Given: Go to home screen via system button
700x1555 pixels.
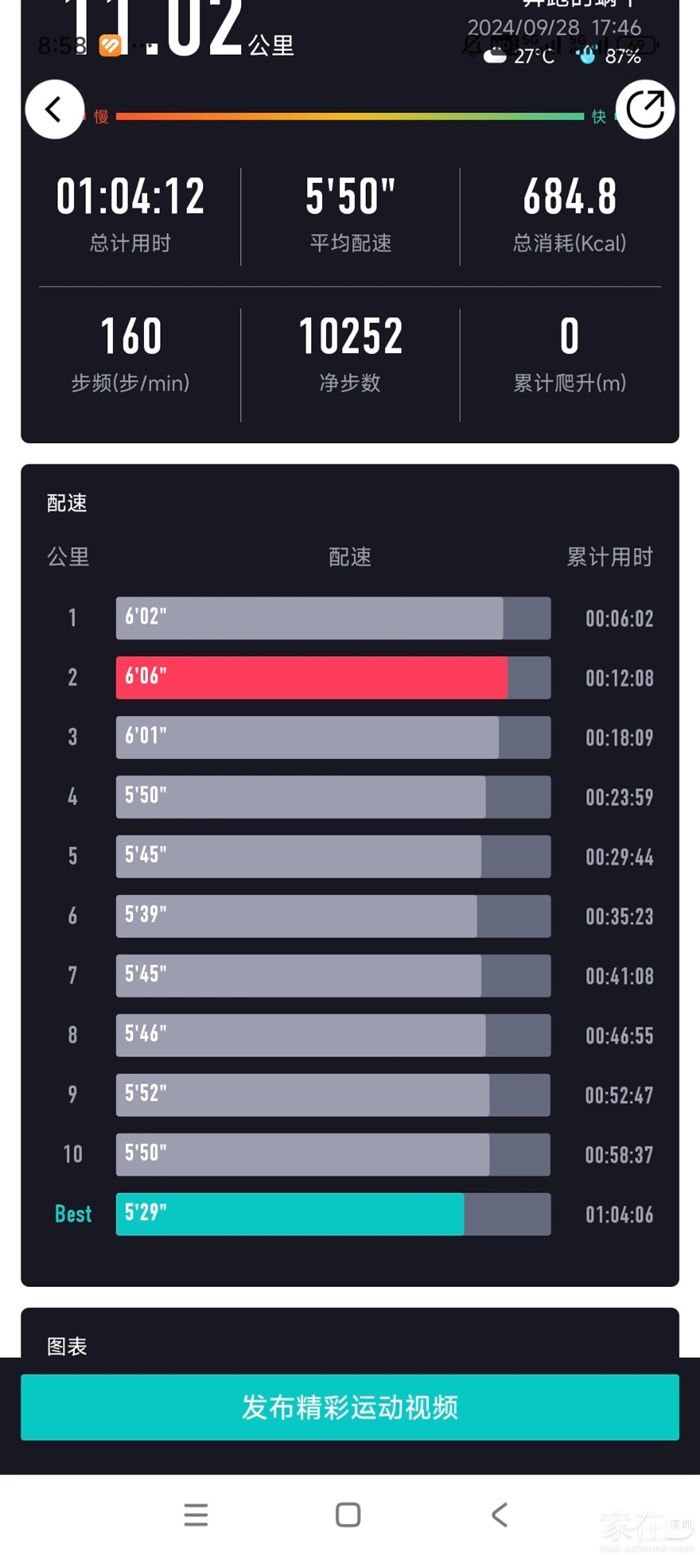Looking at the screenshot, I should click(x=348, y=1514).
